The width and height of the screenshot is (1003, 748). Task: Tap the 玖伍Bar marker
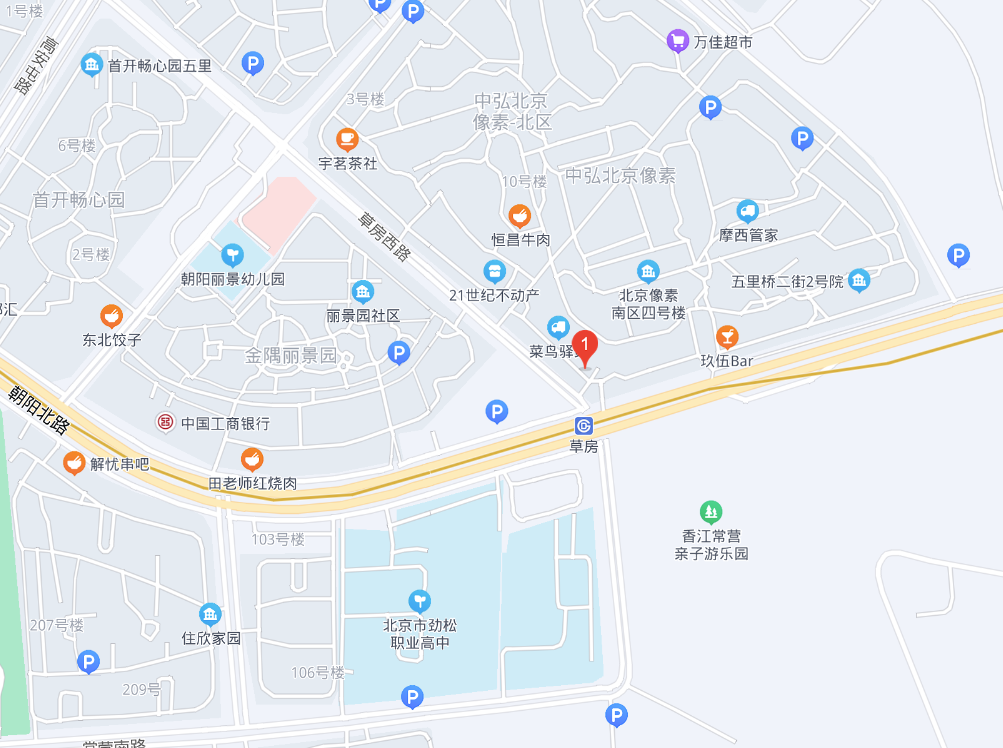[727, 336]
